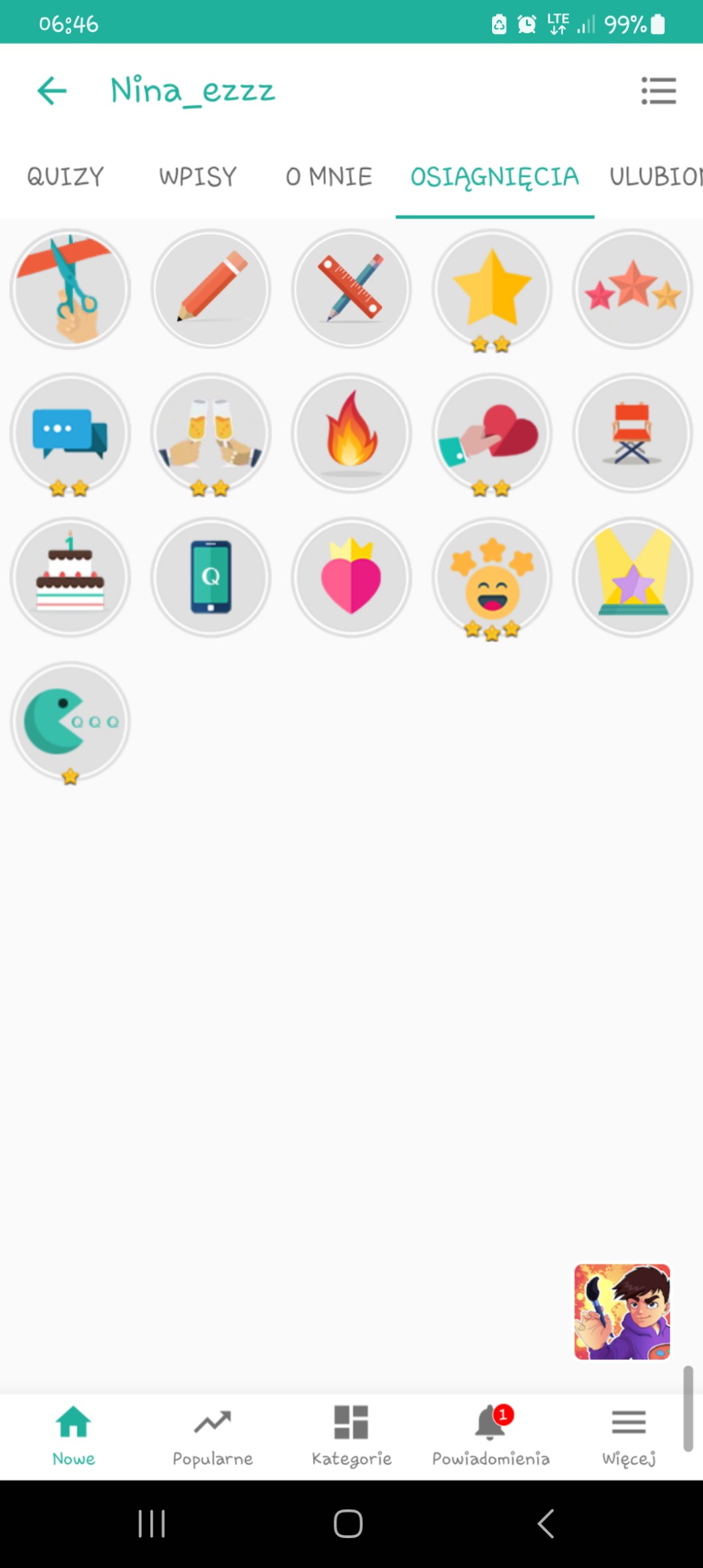Screen dimensions: 703x1568
Task: Browse the Kategorie tab
Action: tap(351, 1436)
